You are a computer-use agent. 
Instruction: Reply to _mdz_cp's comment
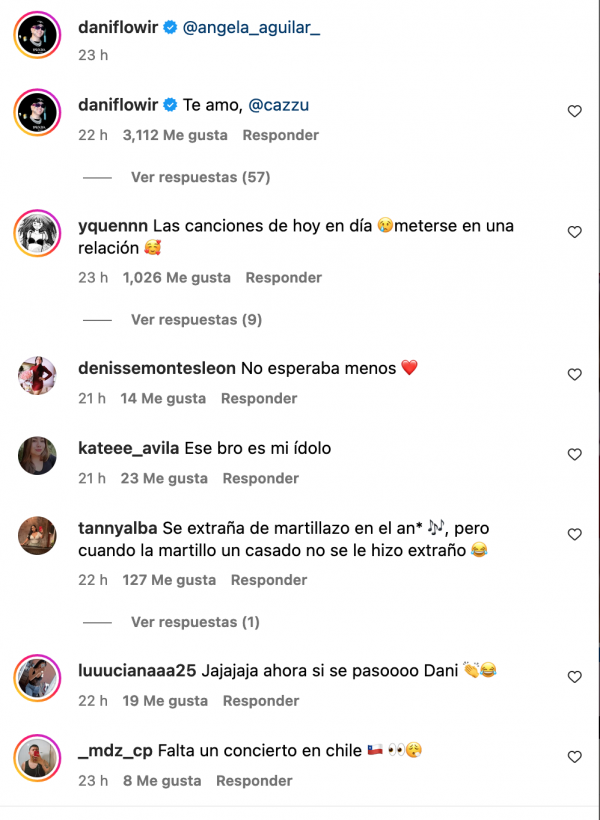[254, 781]
